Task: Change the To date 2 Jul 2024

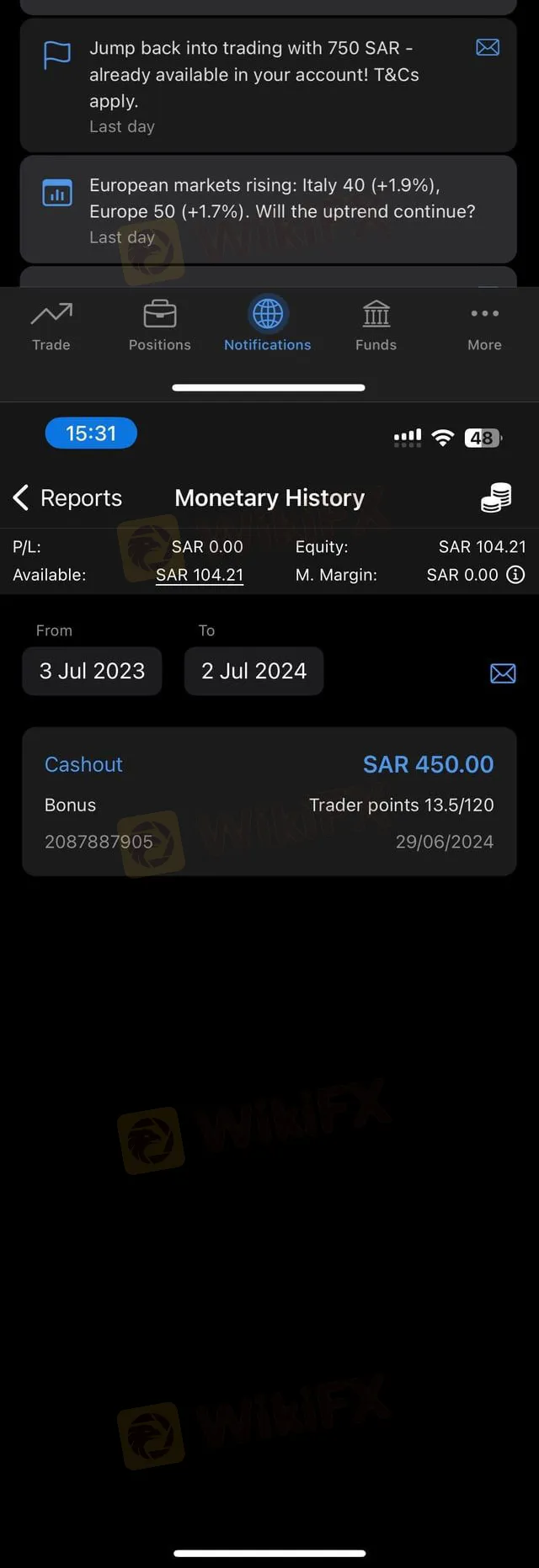Action: [253, 671]
